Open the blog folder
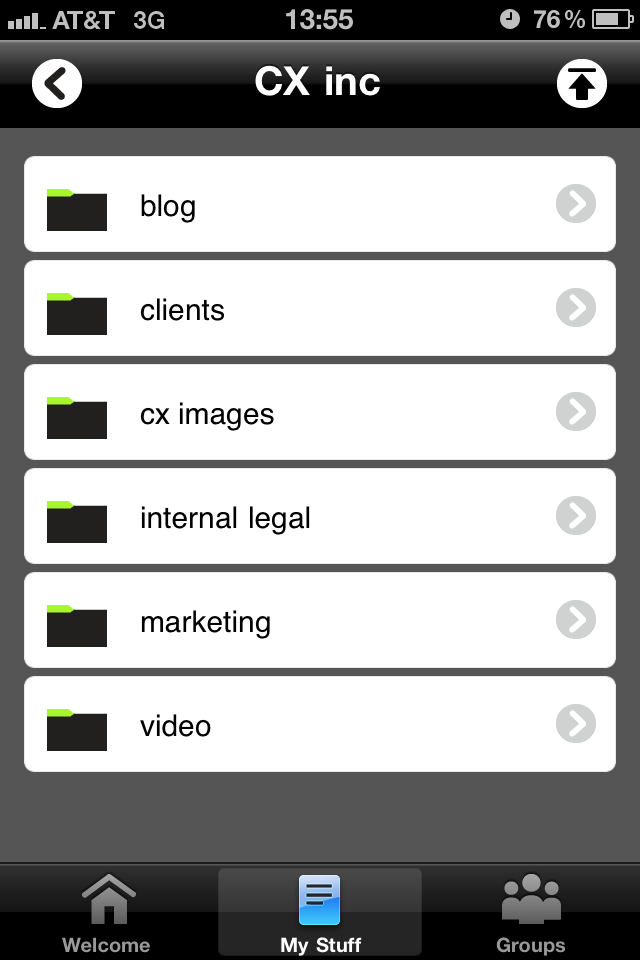This screenshot has height=960, width=640. [320, 204]
